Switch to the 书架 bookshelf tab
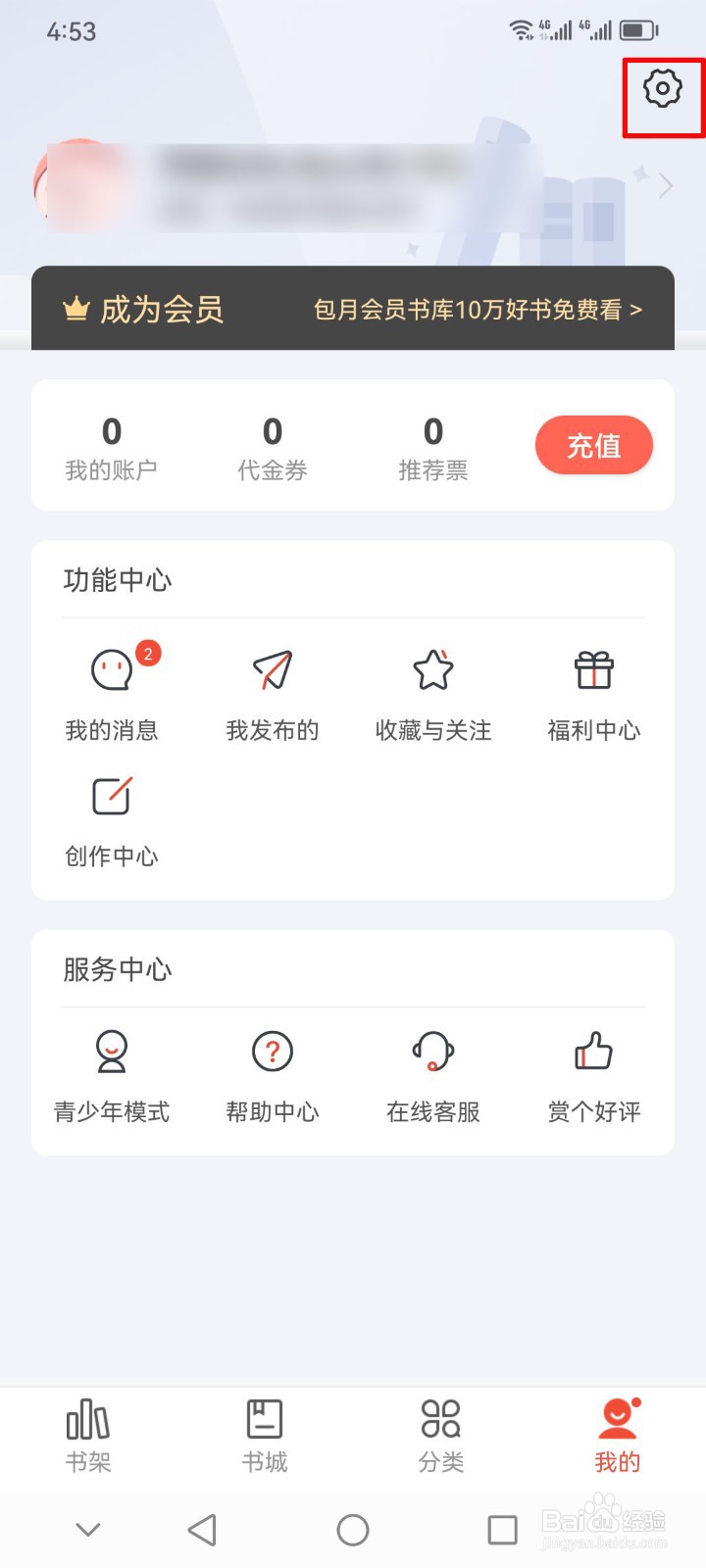 [88, 1436]
